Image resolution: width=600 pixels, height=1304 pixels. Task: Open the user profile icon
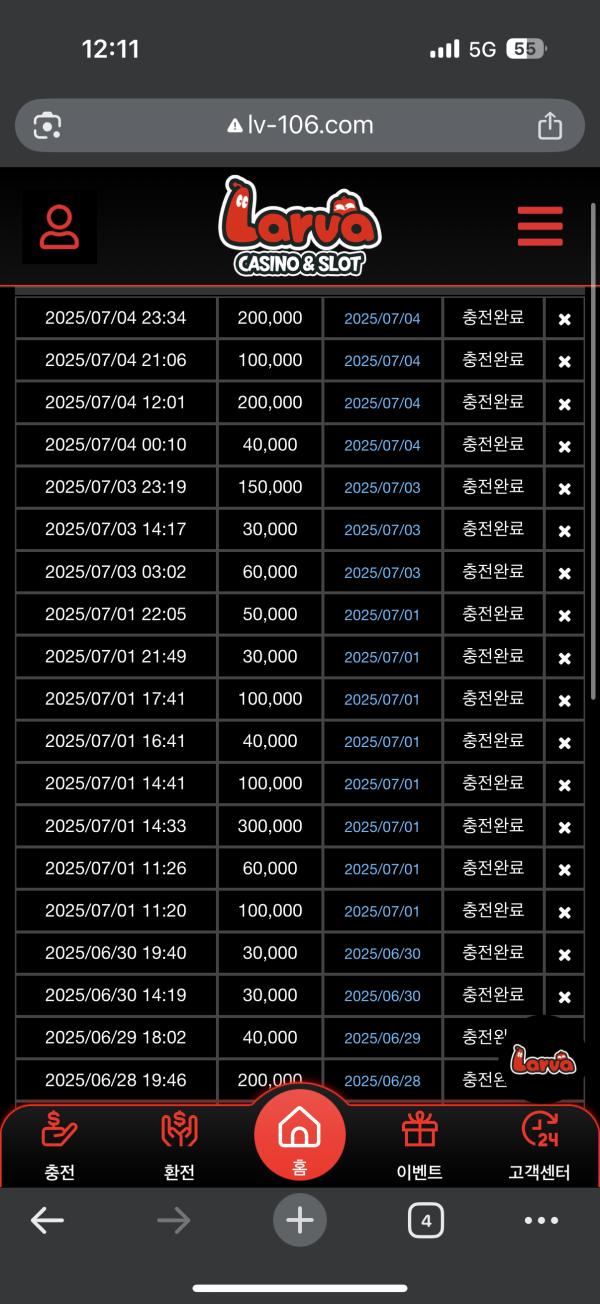pyautogui.click(x=60, y=227)
